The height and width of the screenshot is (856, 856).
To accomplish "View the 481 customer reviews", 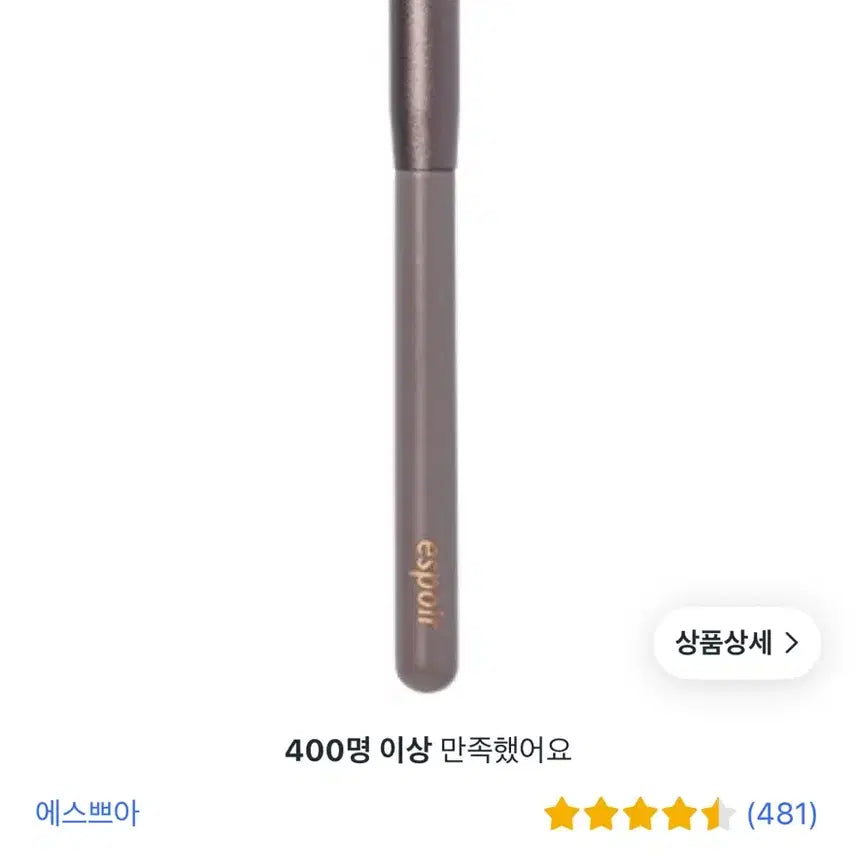I will (781, 814).
